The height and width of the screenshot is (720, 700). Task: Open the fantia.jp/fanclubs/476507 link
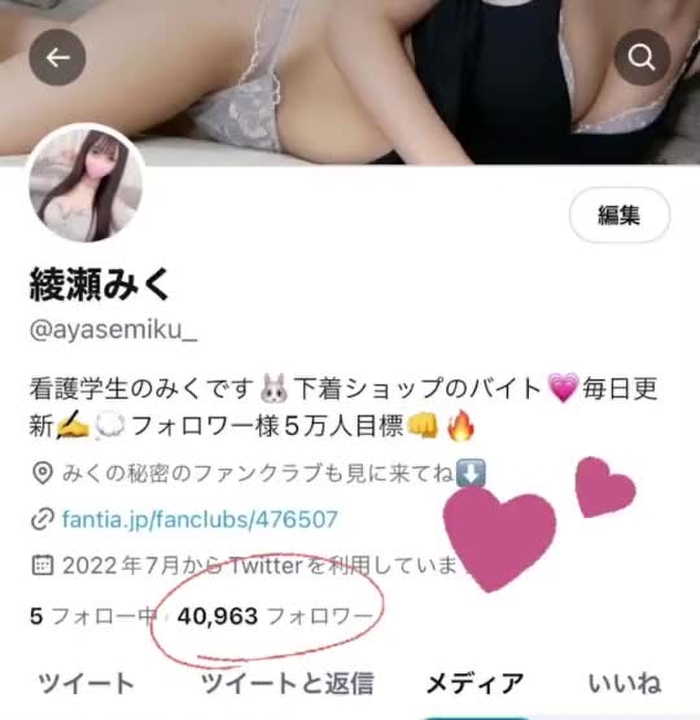point(200,520)
